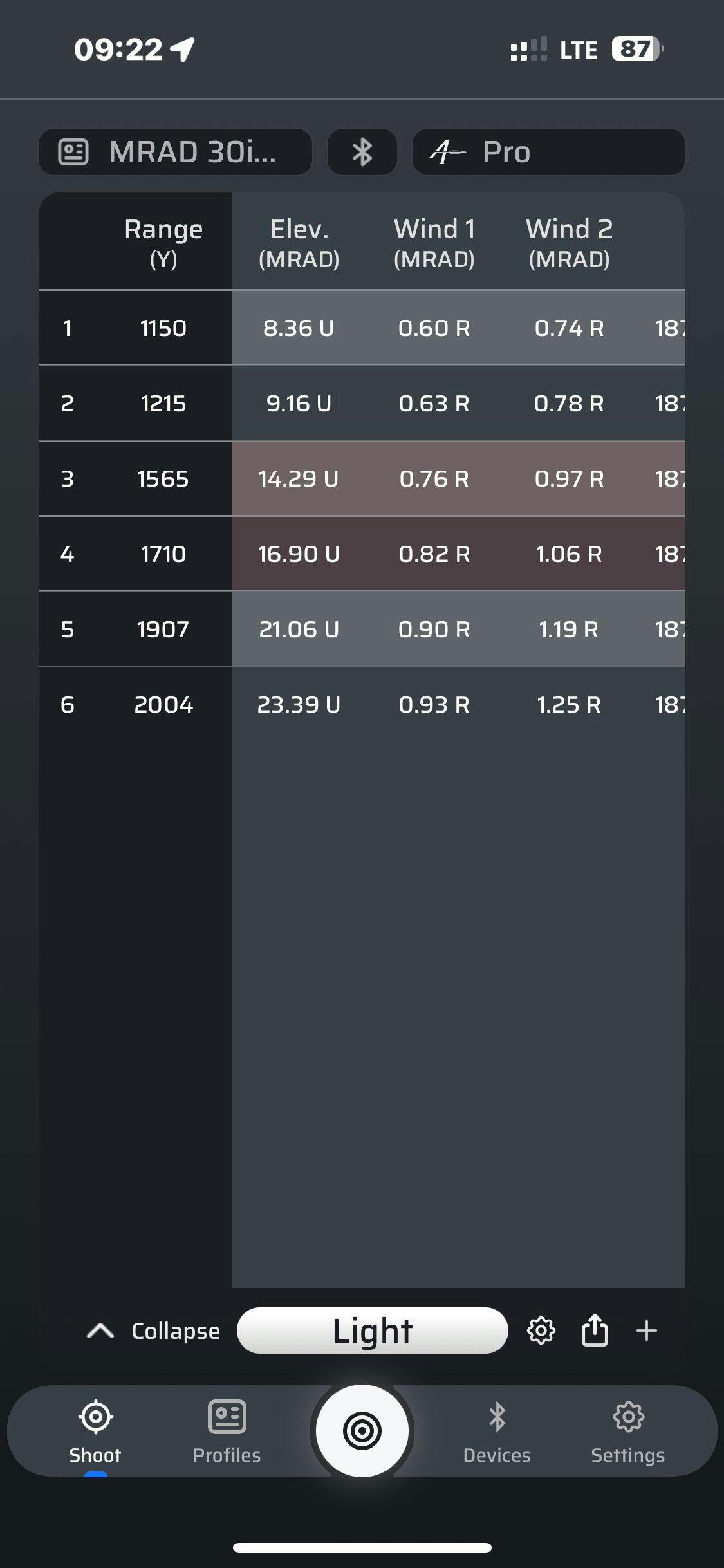Add a new target with the plus icon
Screen dimensions: 724x1568
646,1330
